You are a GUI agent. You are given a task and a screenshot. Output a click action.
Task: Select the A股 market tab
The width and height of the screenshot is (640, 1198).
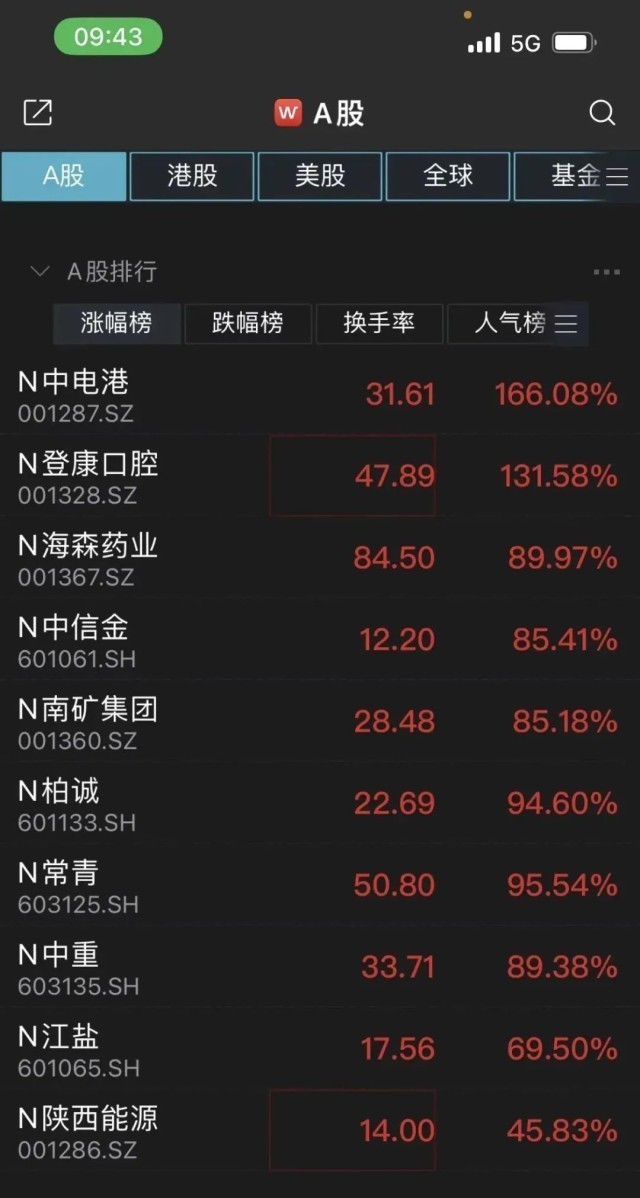(x=63, y=176)
